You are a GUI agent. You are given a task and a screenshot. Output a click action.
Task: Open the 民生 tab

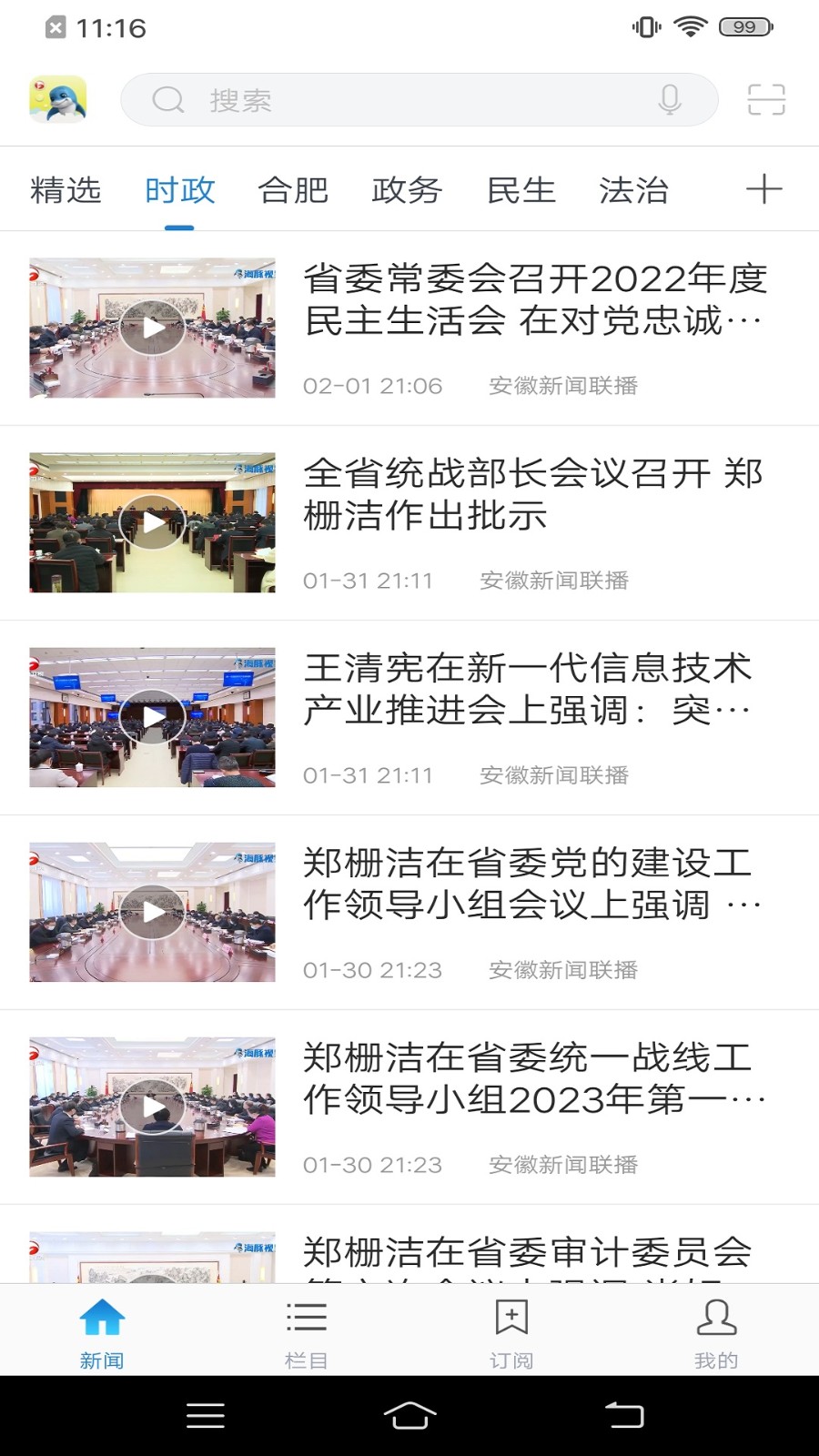(x=521, y=190)
